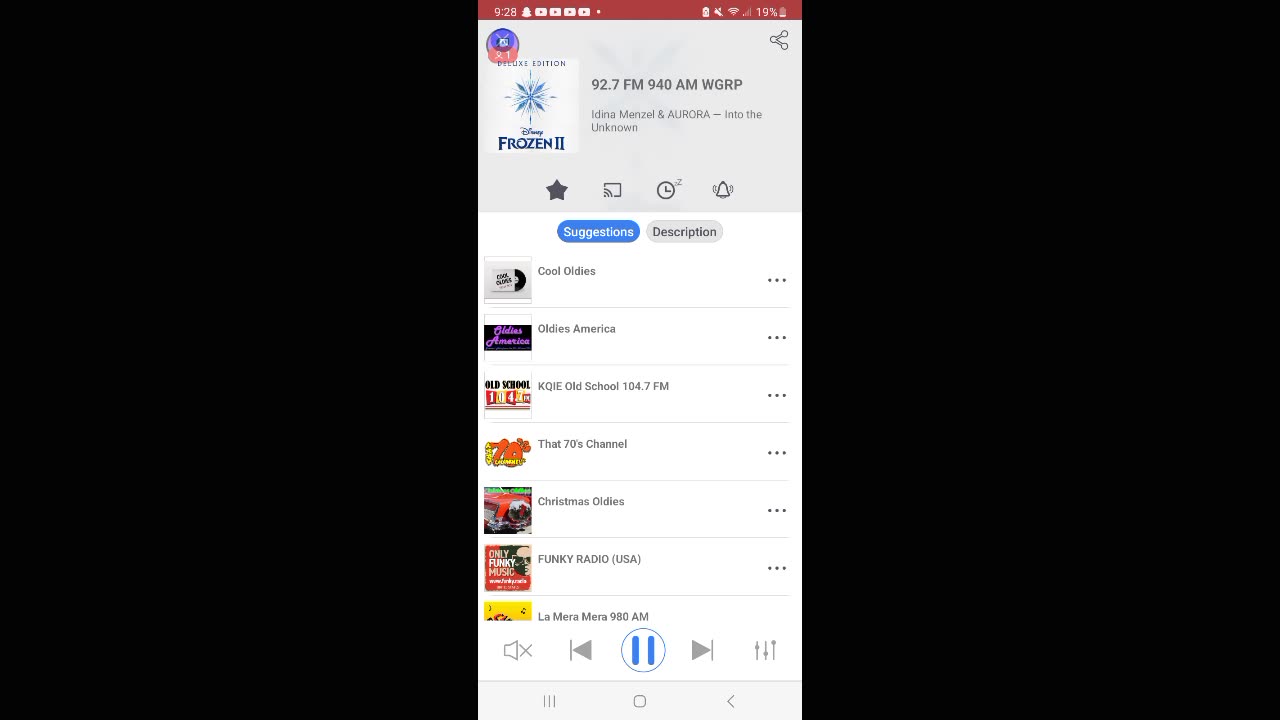This screenshot has height=720, width=1280.
Task: Select the Suggestions tab
Action: [x=598, y=232]
